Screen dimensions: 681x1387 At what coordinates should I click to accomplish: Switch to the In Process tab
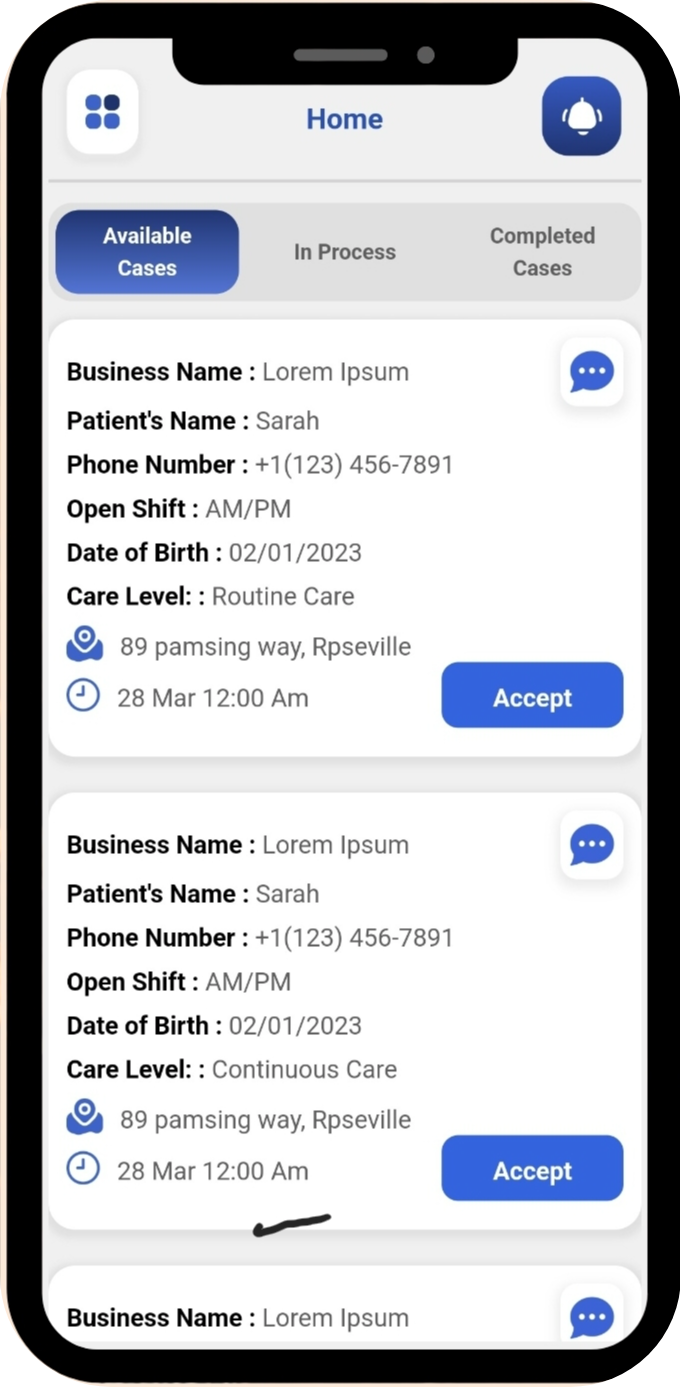(345, 252)
